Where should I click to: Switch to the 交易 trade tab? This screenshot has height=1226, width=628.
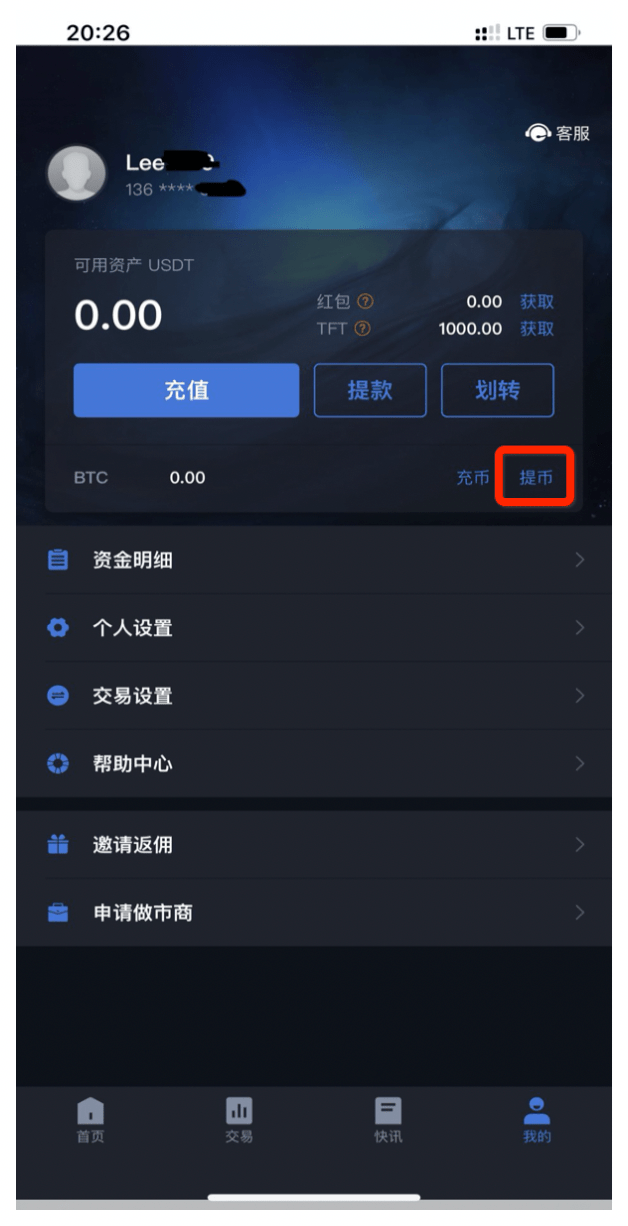click(239, 1121)
